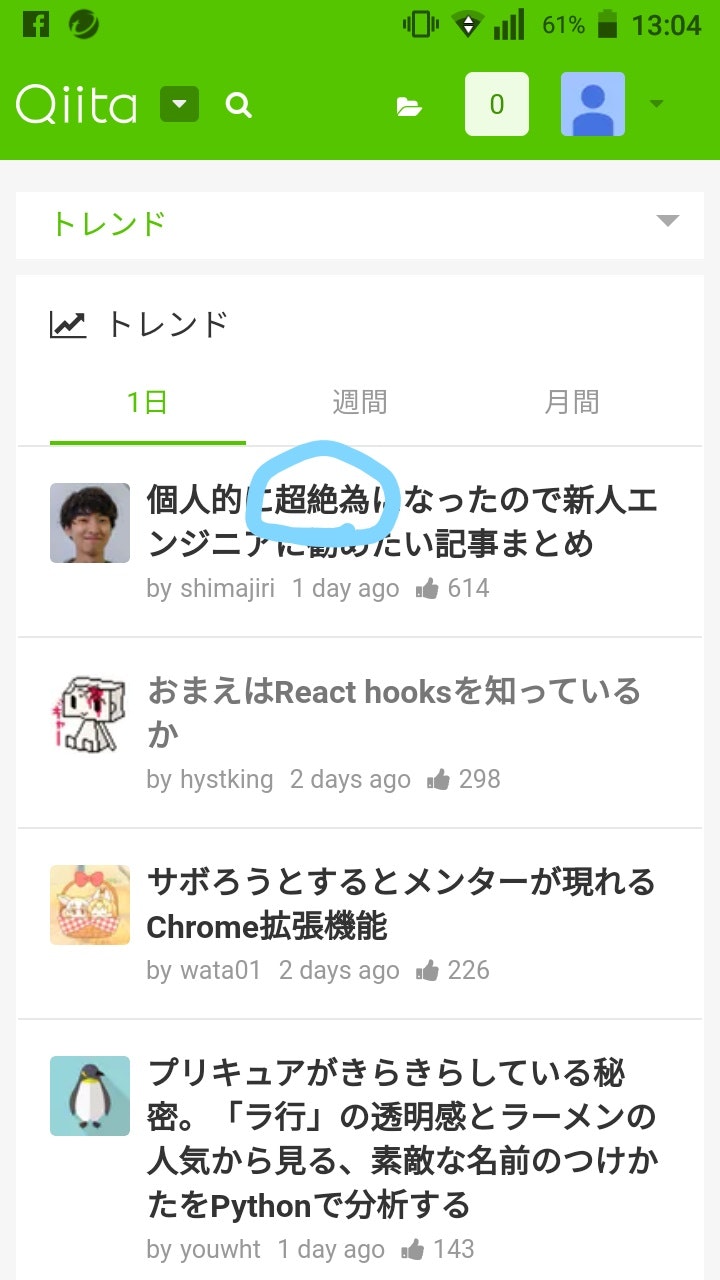View youwht's penguin profile avatar
The height and width of the screenshot is (1280, 720).
coord(90,1096)
